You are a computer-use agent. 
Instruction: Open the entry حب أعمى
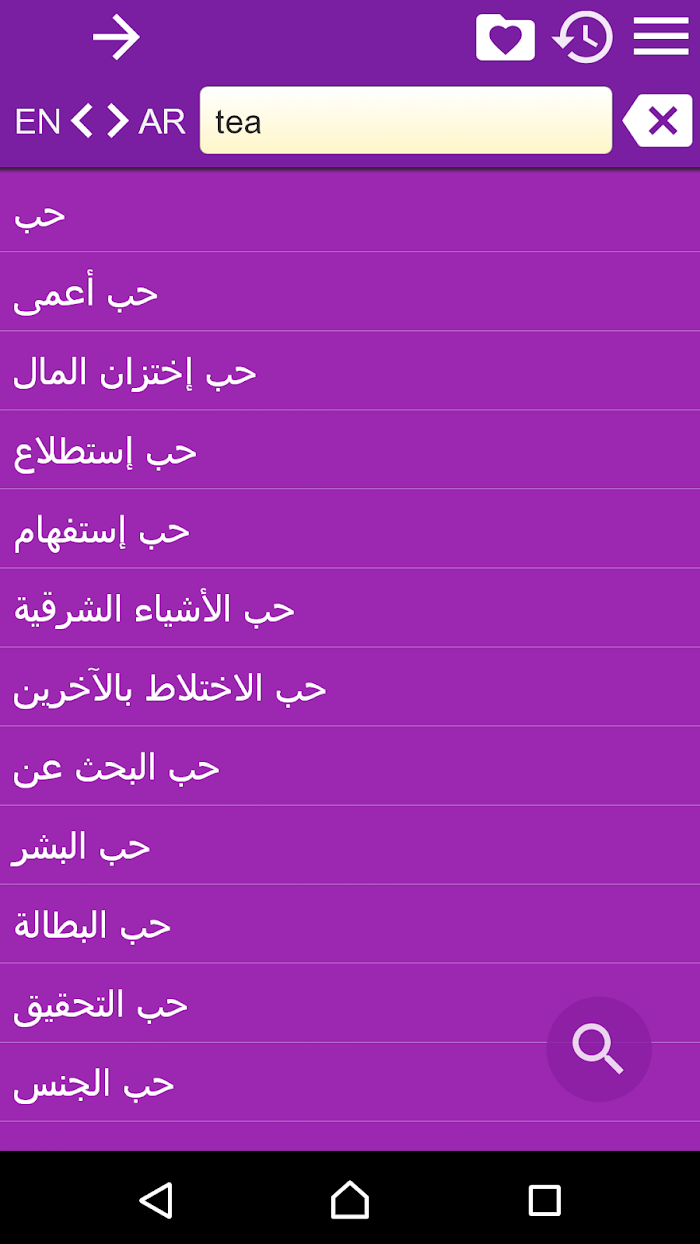(x=350, y=291)
